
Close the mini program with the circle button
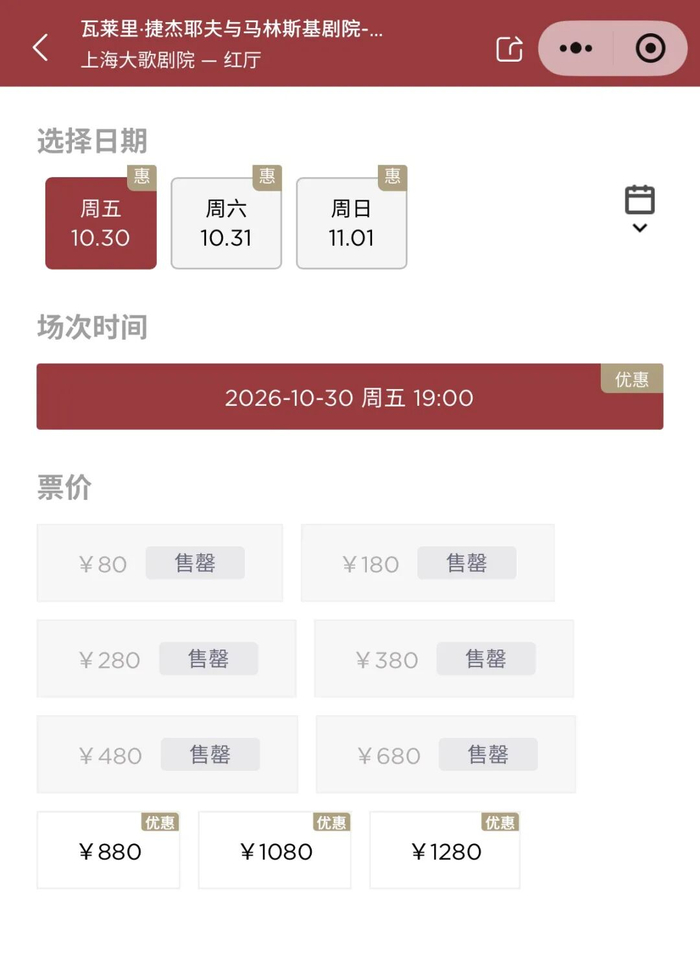point(650,48)
